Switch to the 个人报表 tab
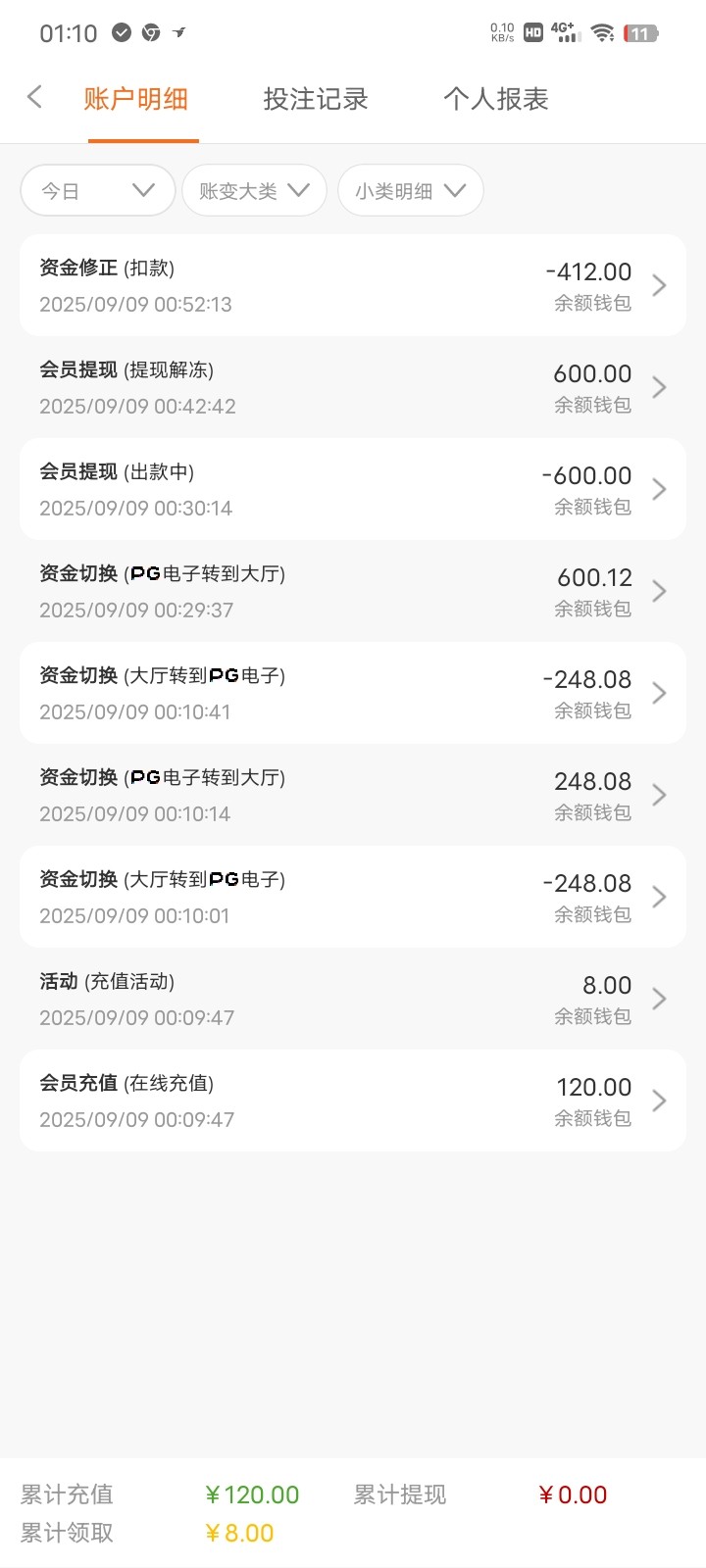Viewport: 706px width, 1568px height. tap(495, 99)
